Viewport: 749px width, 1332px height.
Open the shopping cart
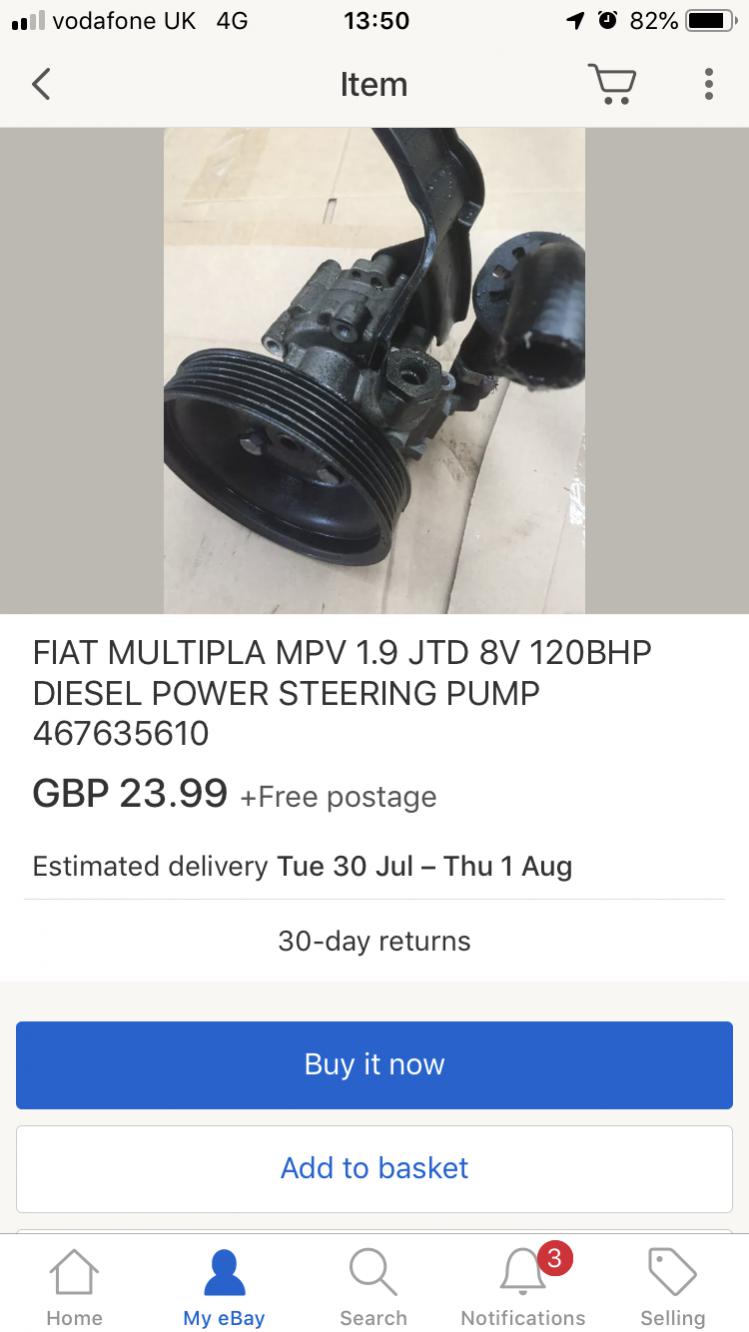click(611, 84)
